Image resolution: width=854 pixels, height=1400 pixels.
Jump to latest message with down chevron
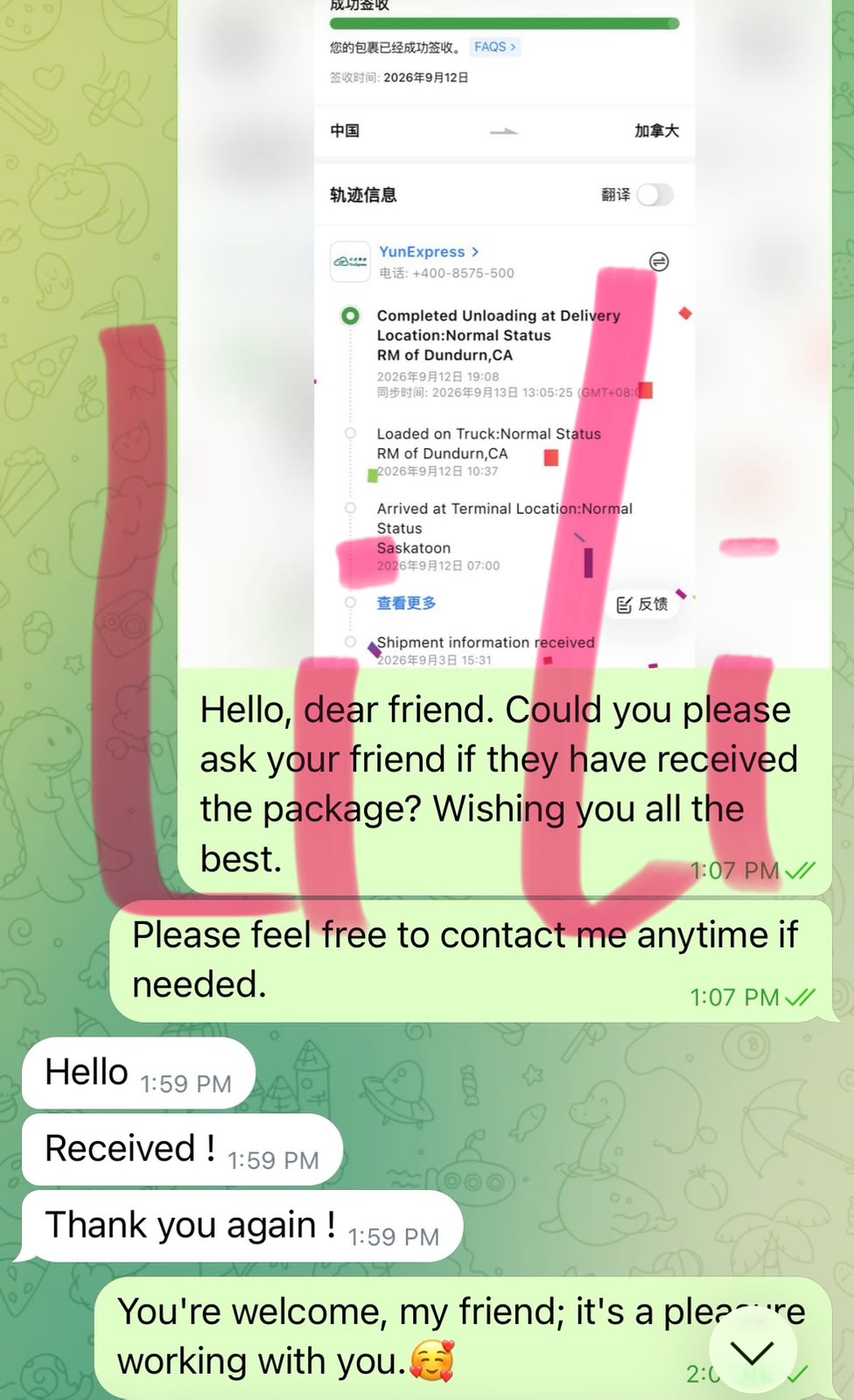(752, 1353)
